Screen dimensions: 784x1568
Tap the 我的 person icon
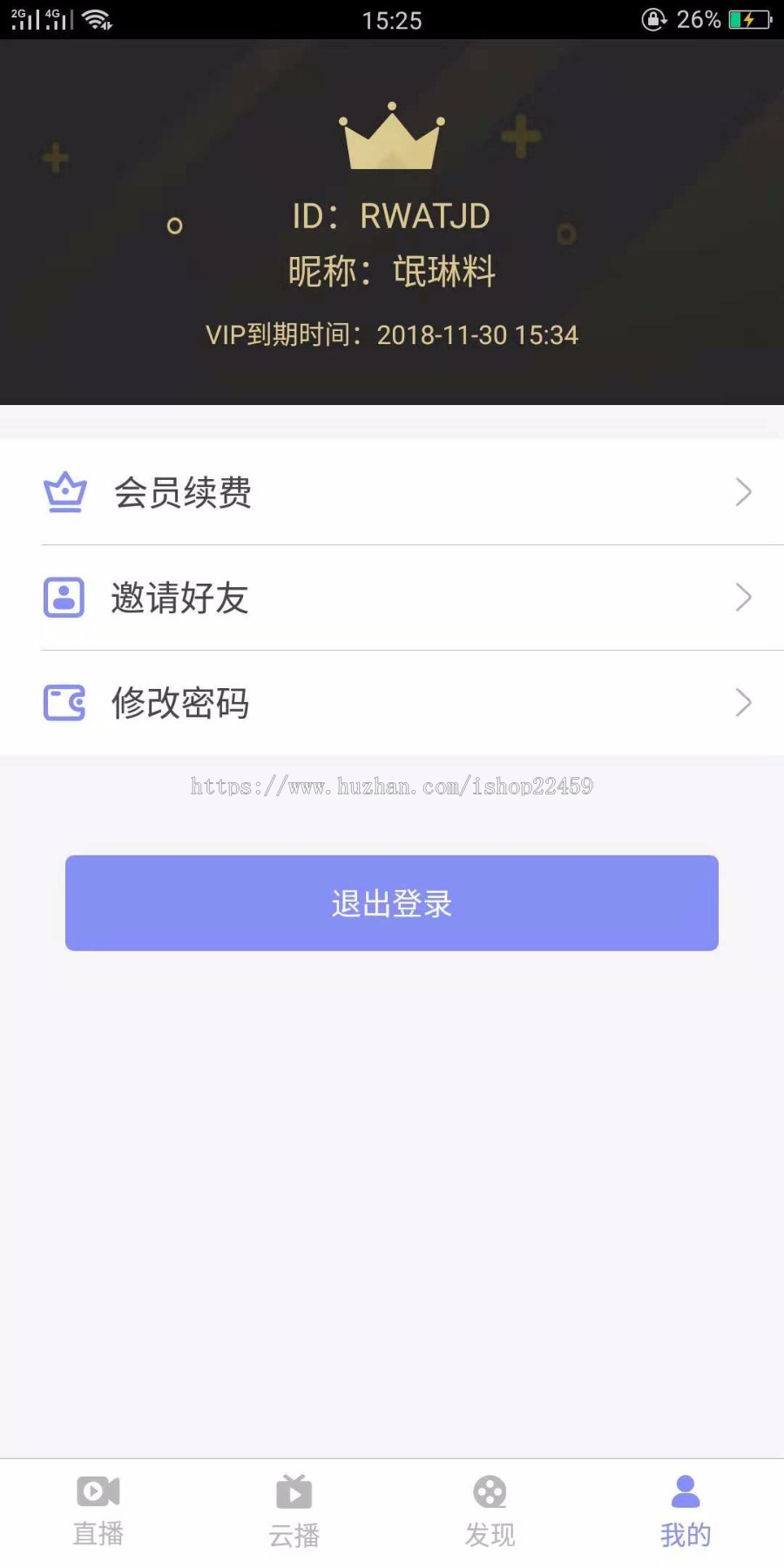685,1490
